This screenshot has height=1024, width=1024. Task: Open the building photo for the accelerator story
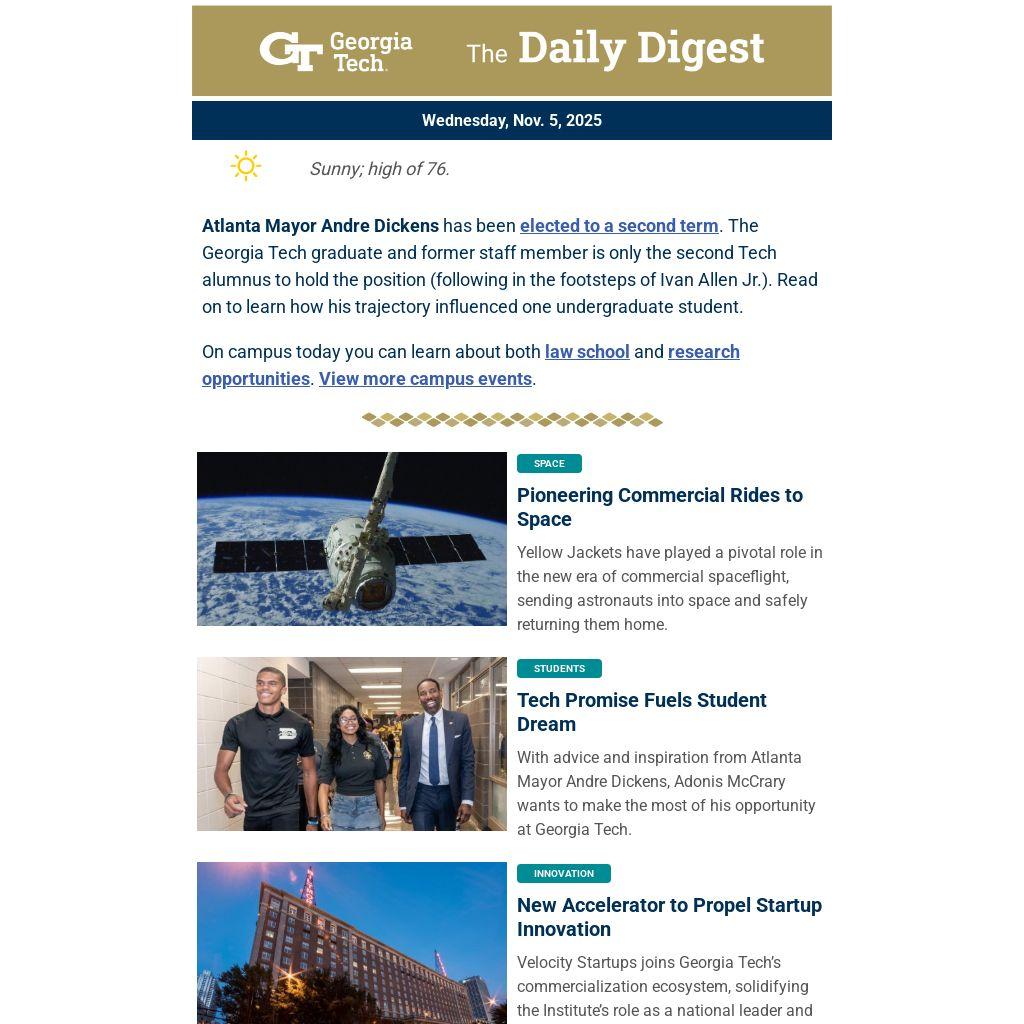[x=352, y=942]
